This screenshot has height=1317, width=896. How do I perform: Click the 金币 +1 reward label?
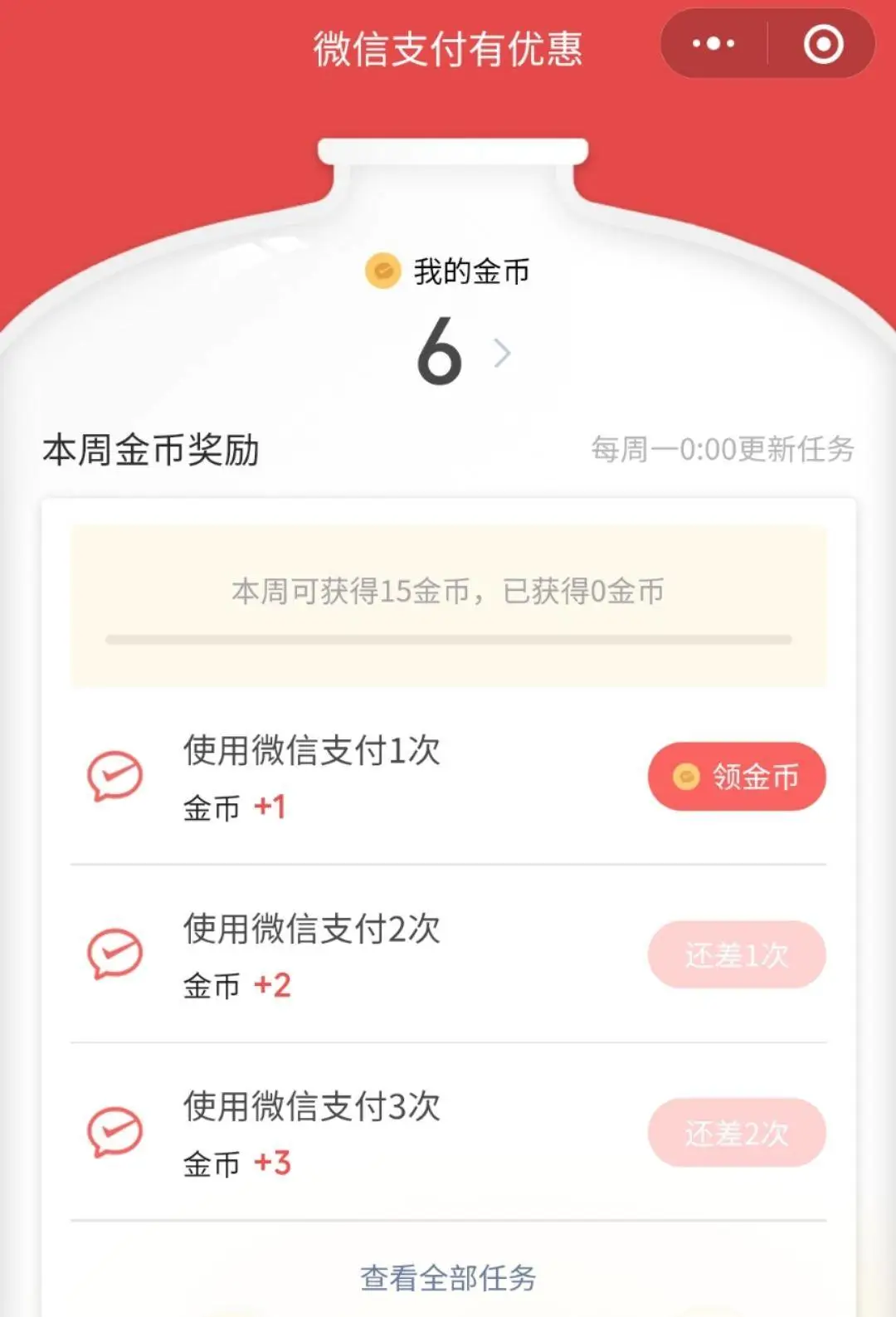pos(235,806)
